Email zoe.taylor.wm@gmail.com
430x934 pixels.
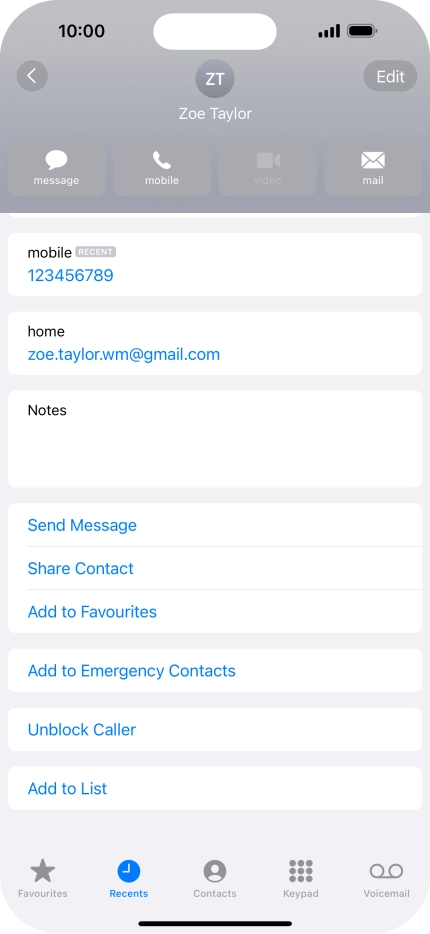click(x=124, y=354)
